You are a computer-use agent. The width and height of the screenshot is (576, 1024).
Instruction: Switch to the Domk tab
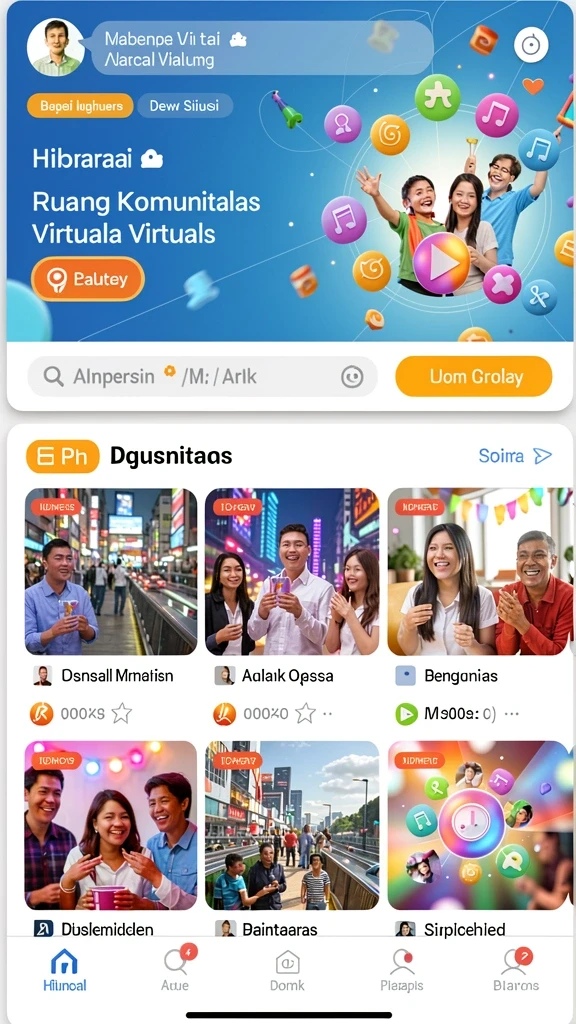[287, 968]
